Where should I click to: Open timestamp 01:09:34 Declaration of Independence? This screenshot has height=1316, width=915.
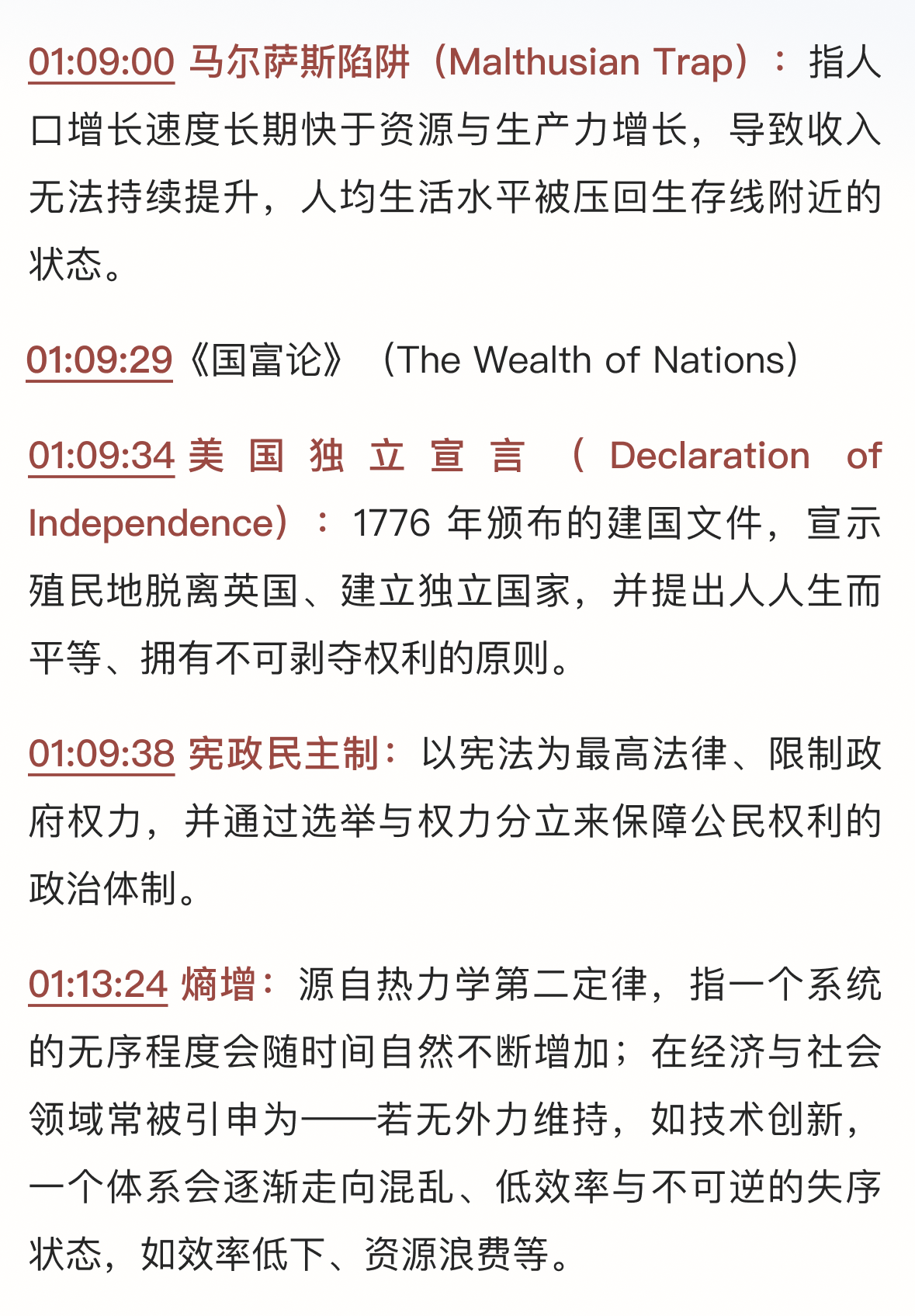click(x=101, y=456)
